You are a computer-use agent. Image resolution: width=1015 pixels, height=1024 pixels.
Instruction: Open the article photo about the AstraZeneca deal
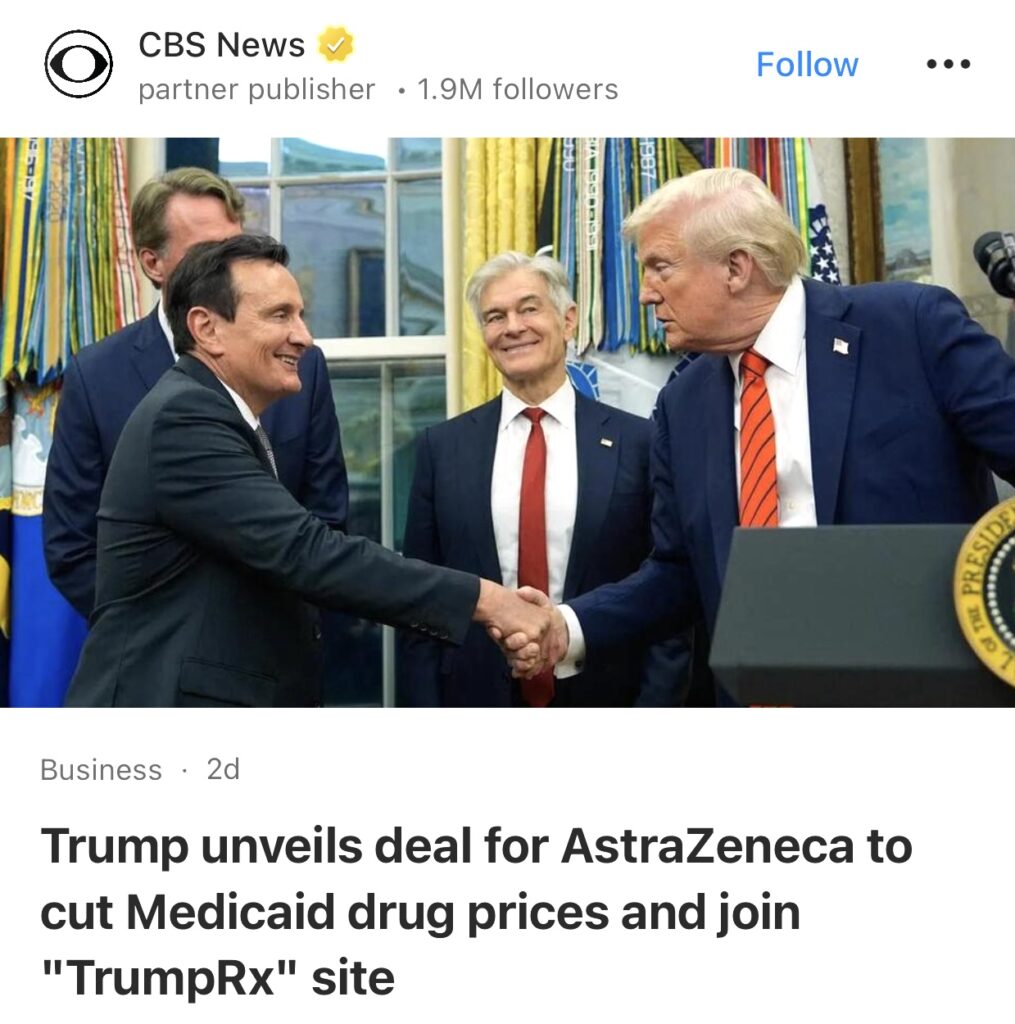507,422
